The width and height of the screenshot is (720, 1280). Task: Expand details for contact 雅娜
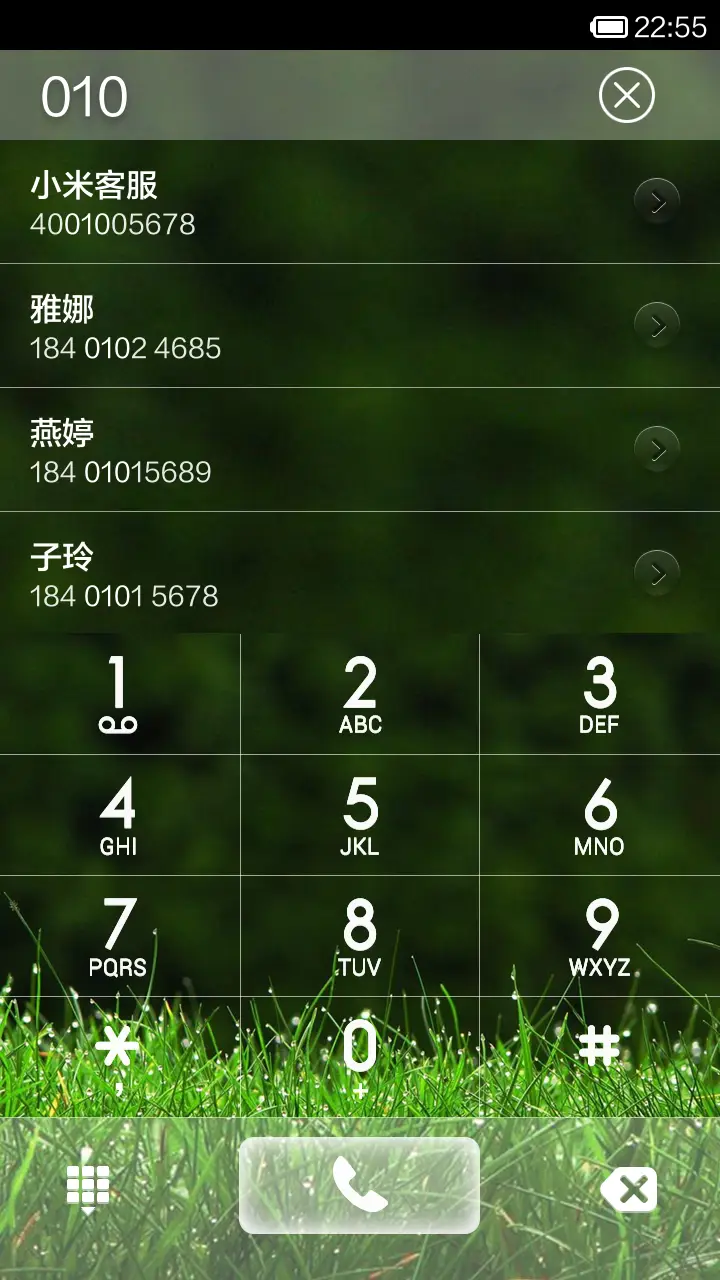coord(657,323)
